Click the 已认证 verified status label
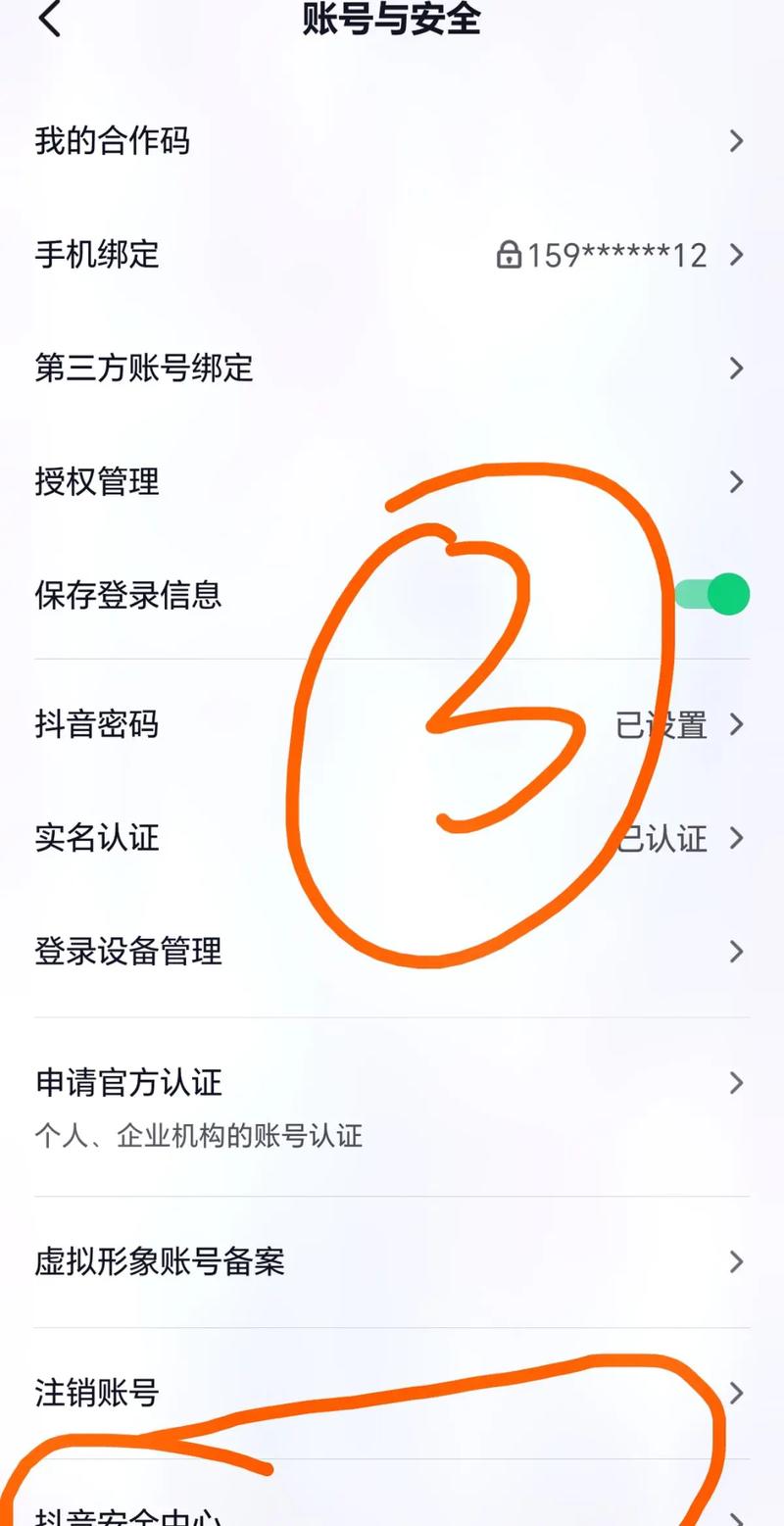Viewport: 784px width, 1526px height. (x=666, y=839)
